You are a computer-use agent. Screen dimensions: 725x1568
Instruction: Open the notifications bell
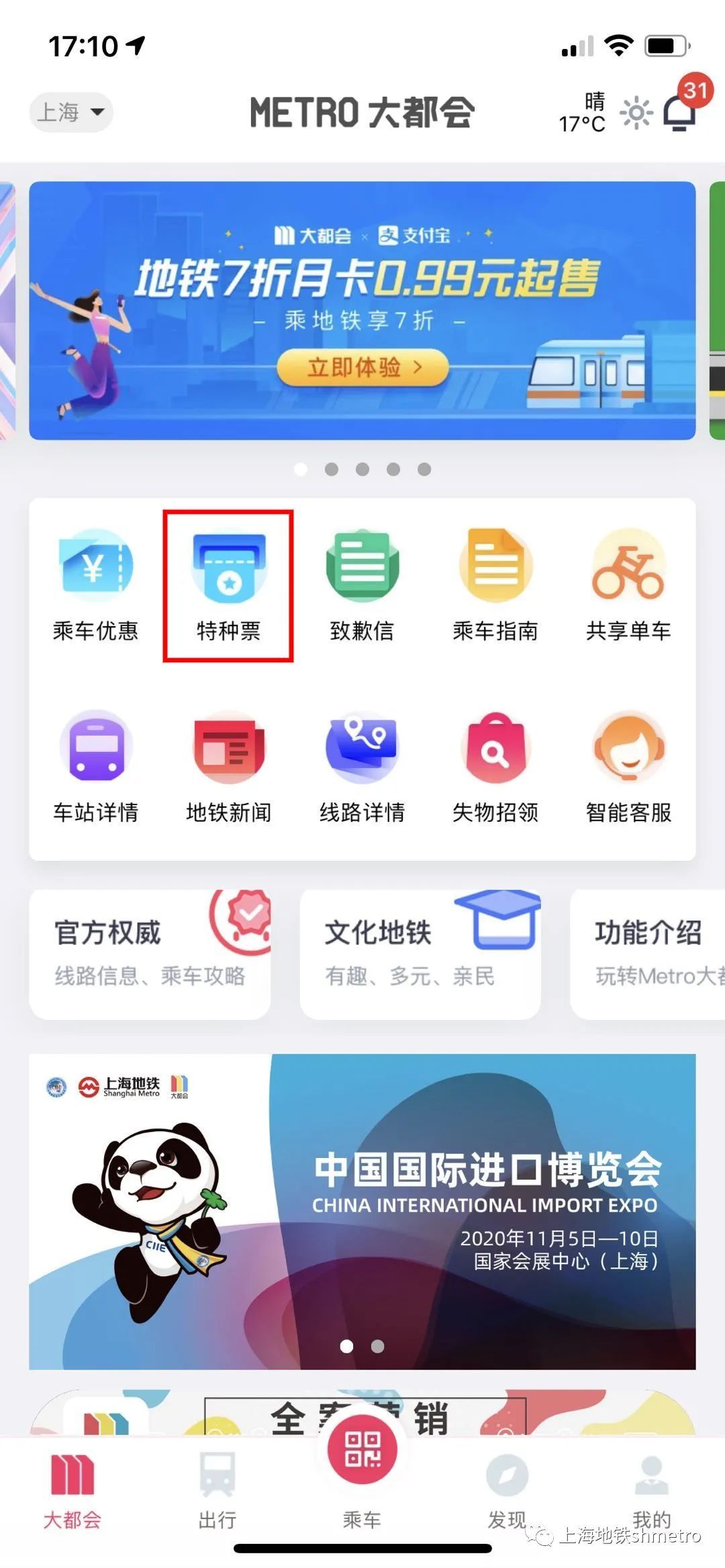tap(679, 112)
